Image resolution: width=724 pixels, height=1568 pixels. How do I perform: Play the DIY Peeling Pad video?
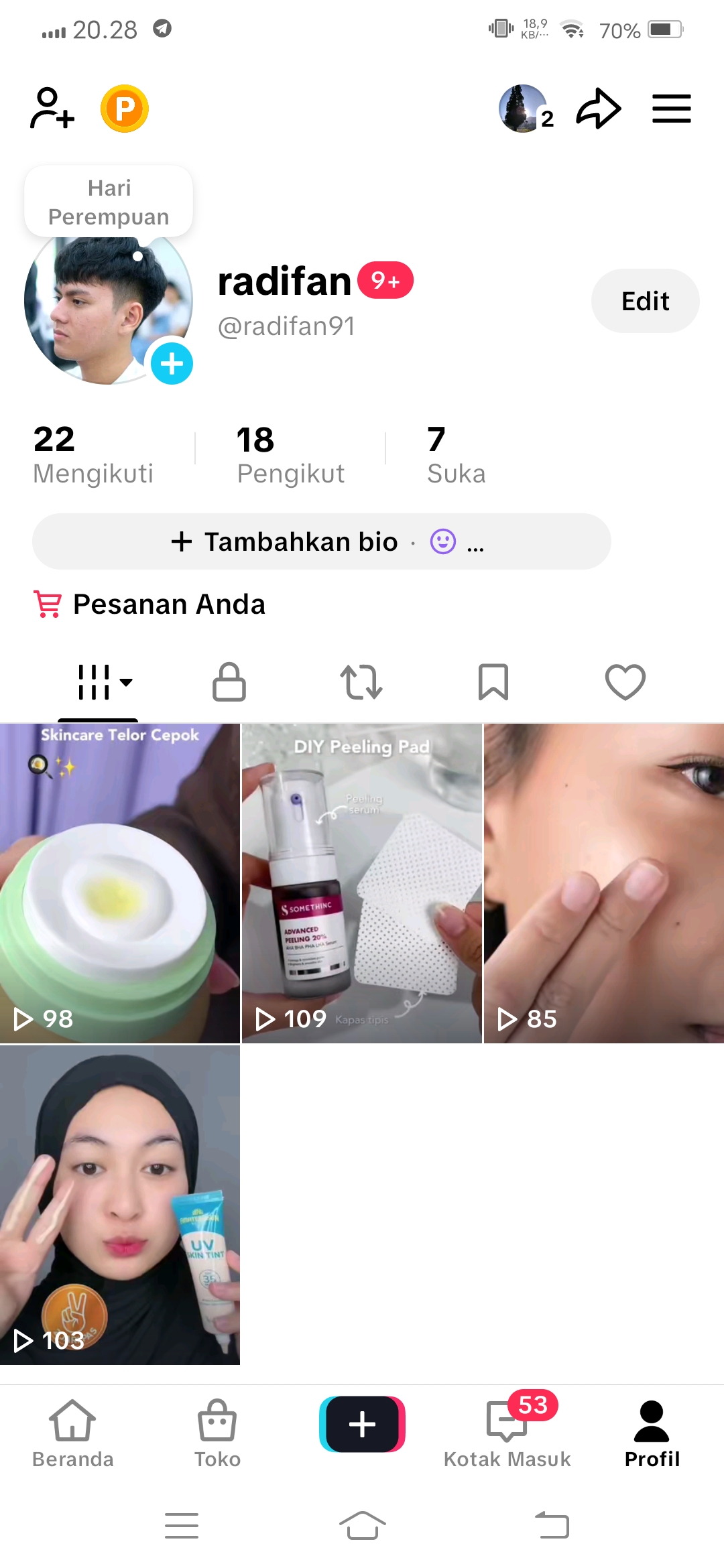[x=362, y=883]
